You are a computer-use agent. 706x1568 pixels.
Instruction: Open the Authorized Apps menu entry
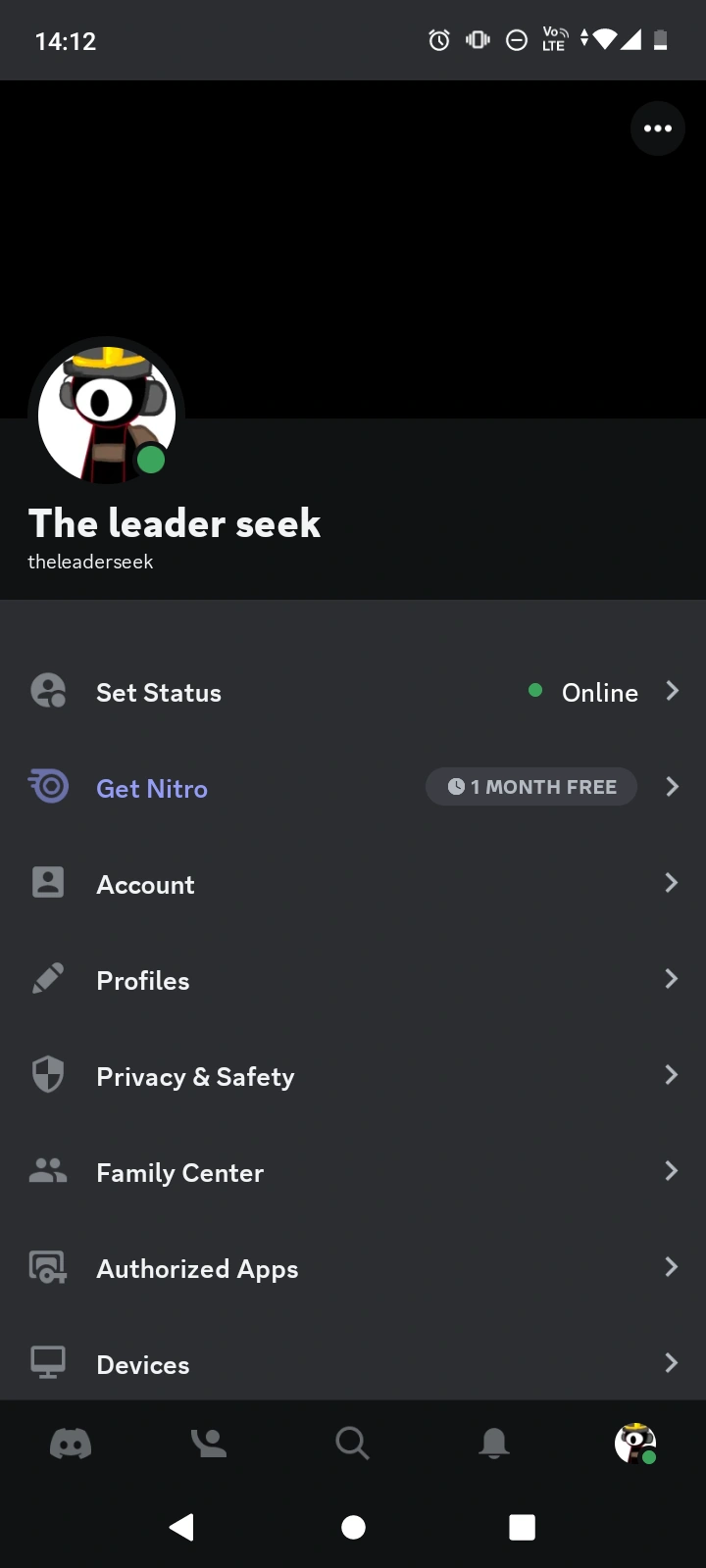coord(353,1268)
